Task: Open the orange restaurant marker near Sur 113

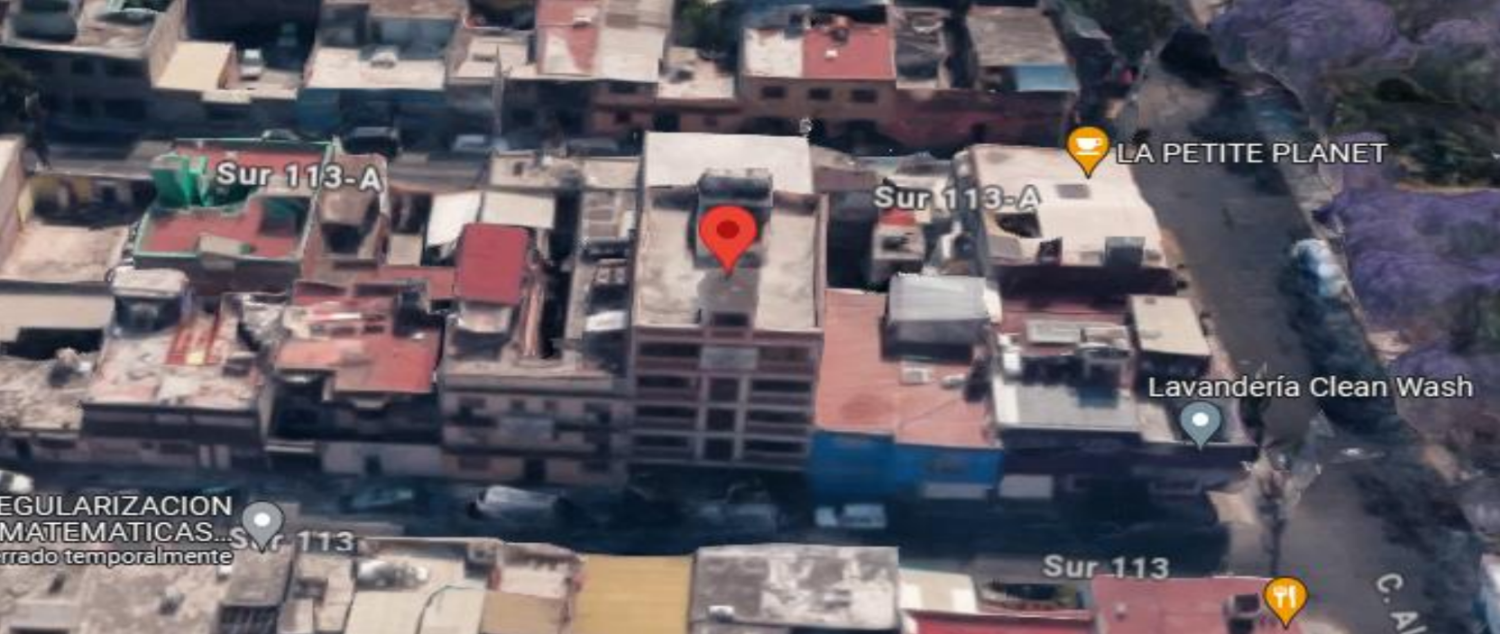Action: 1285,601
